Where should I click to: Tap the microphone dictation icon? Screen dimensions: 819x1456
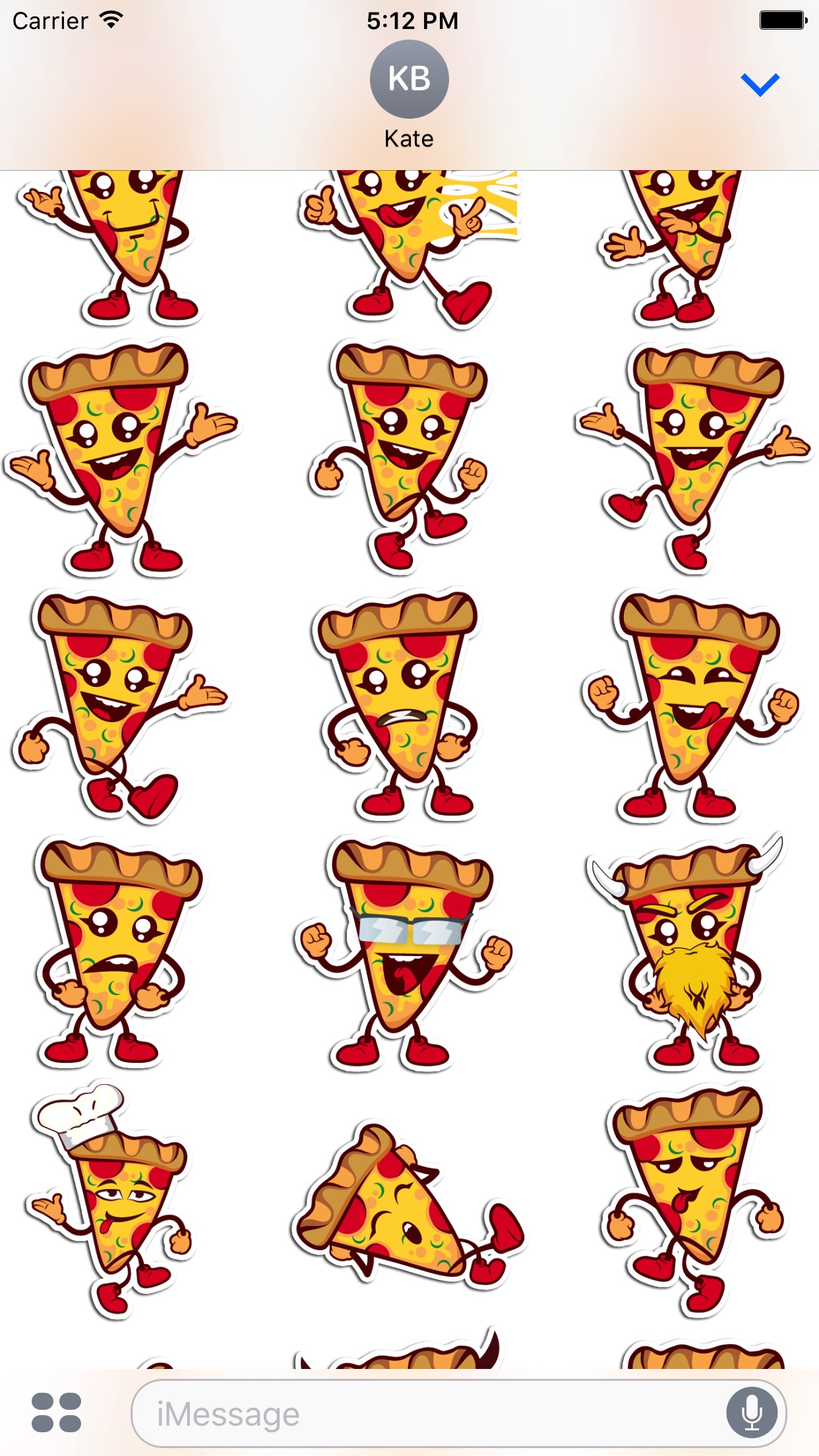[752, 1412]
